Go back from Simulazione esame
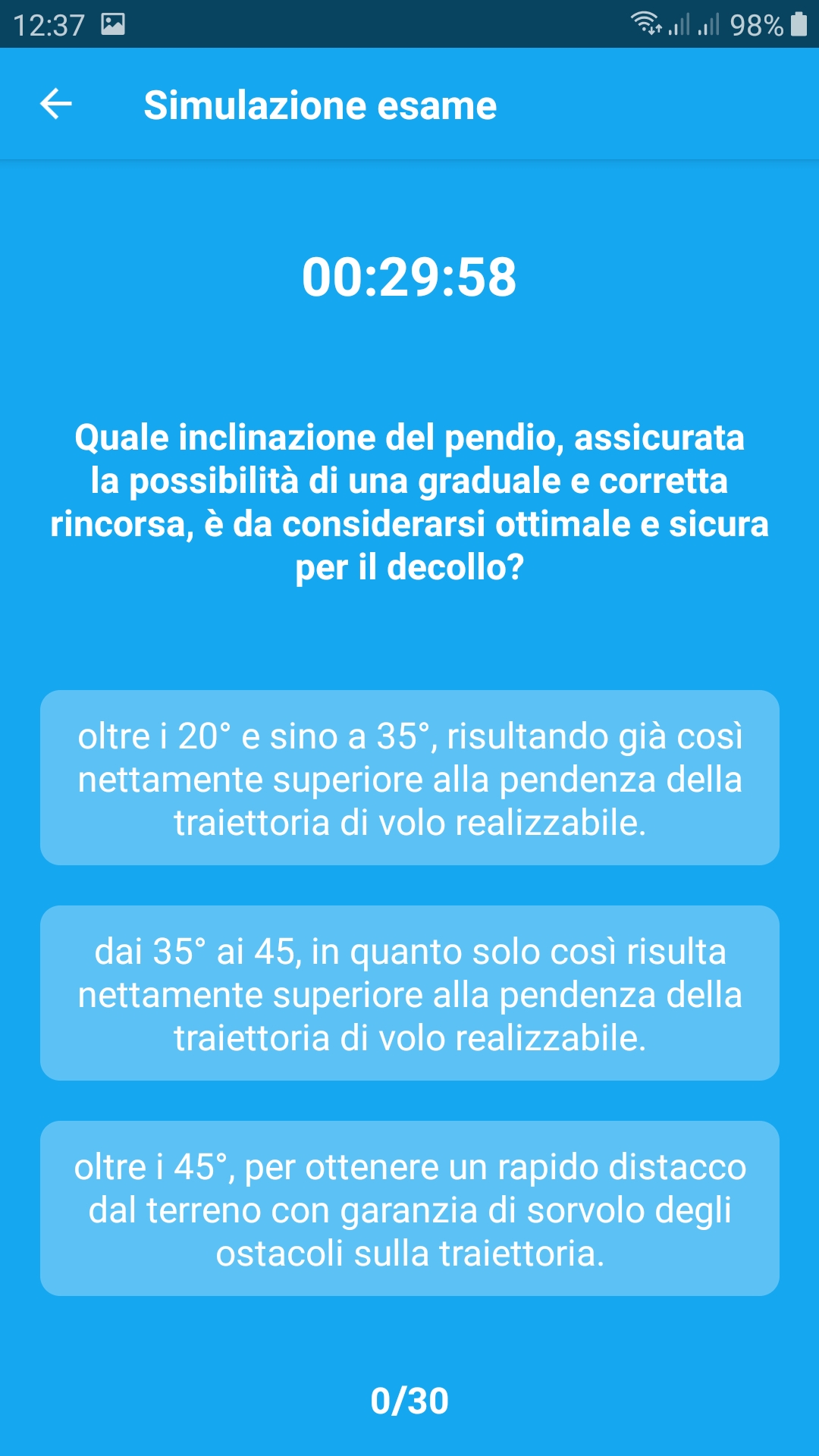 55,104
